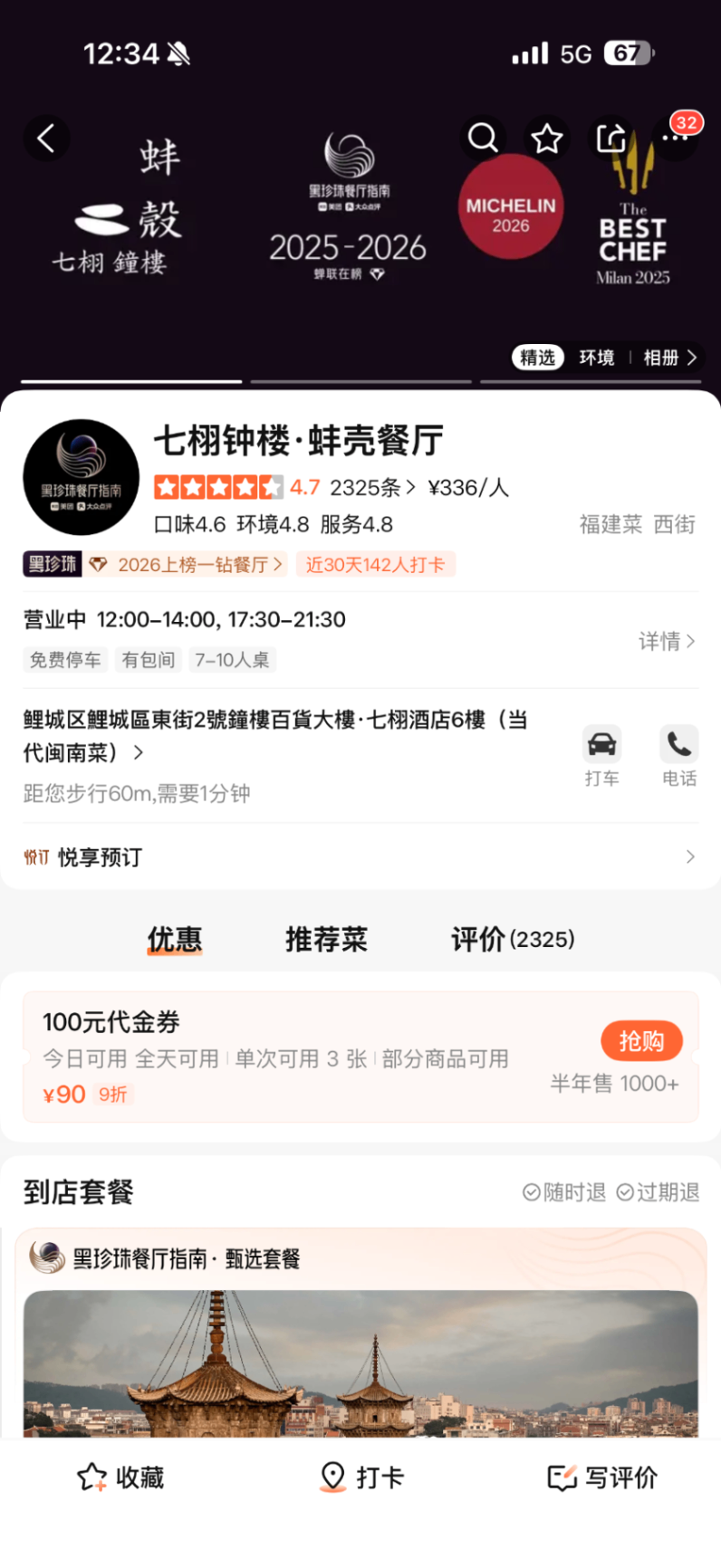View all 2325条 reviews
721x1568 pixels.
click(372, 488)
